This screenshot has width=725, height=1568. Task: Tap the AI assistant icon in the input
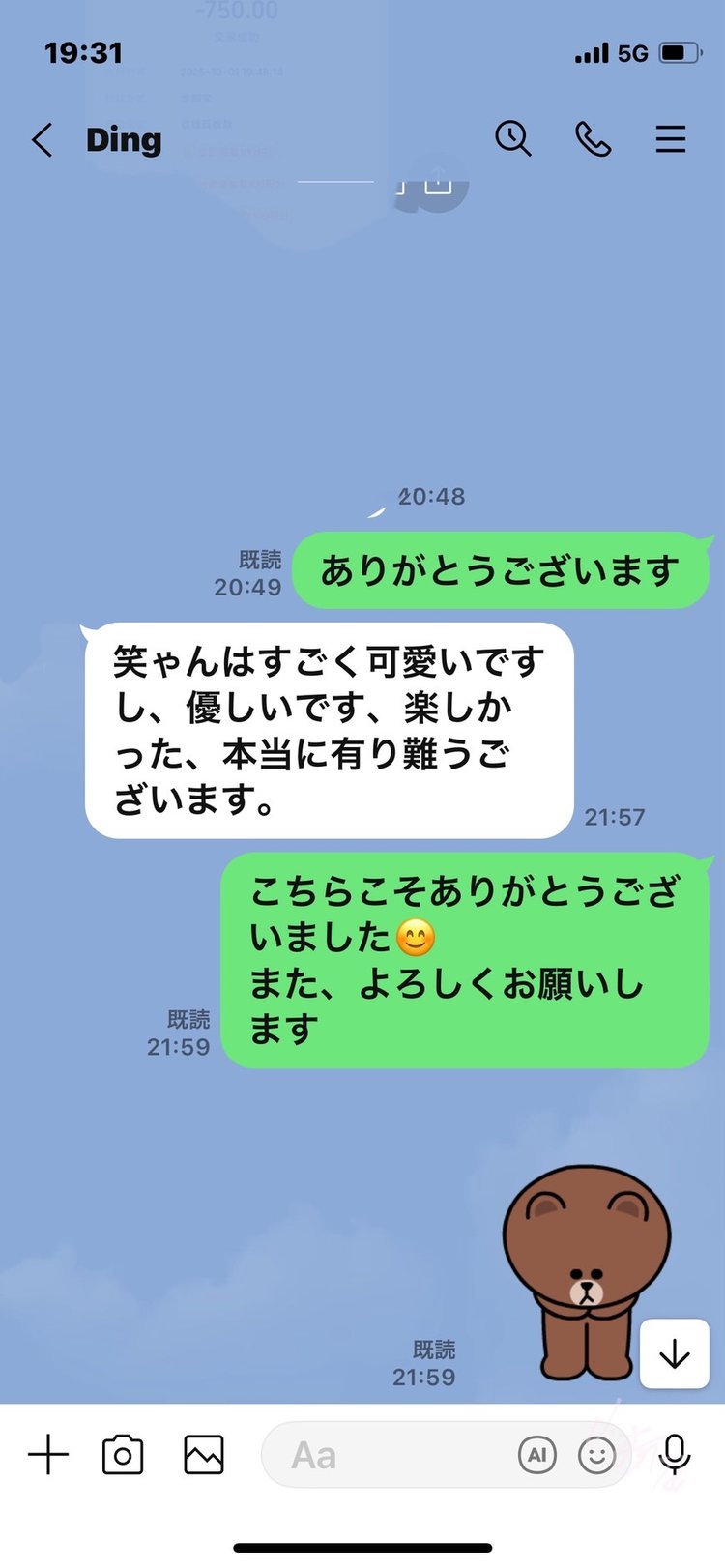537,1454
